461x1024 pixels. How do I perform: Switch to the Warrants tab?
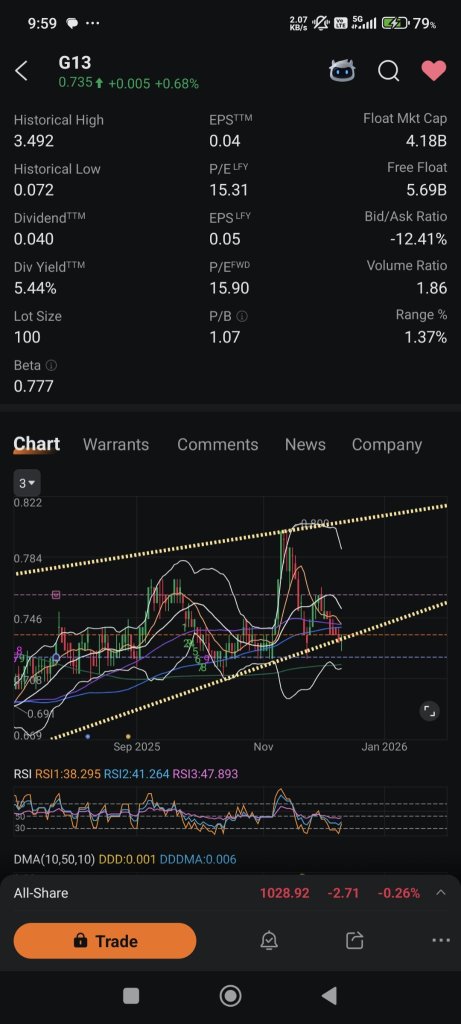(x=116, y=445)
